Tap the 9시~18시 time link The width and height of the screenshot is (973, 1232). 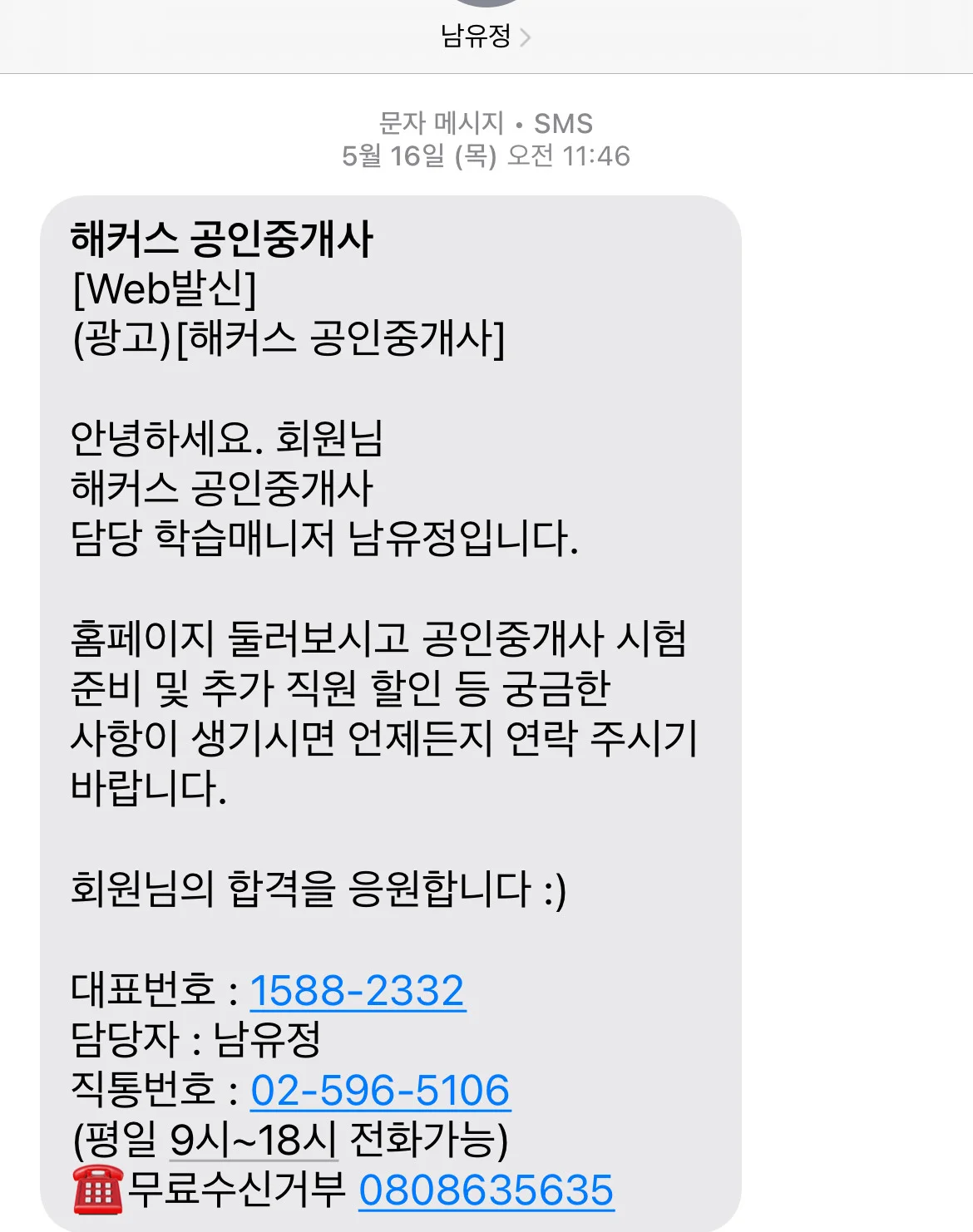(x=254, y=1140)
